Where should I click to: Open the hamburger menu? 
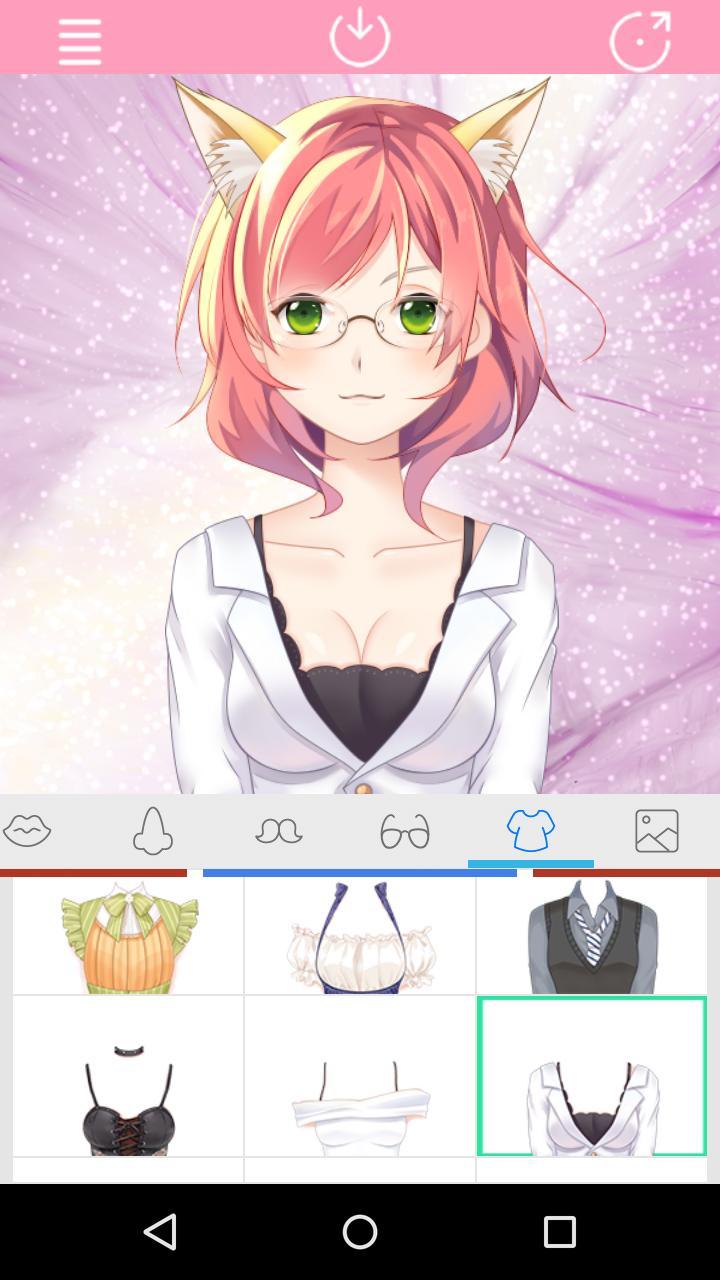80,41
